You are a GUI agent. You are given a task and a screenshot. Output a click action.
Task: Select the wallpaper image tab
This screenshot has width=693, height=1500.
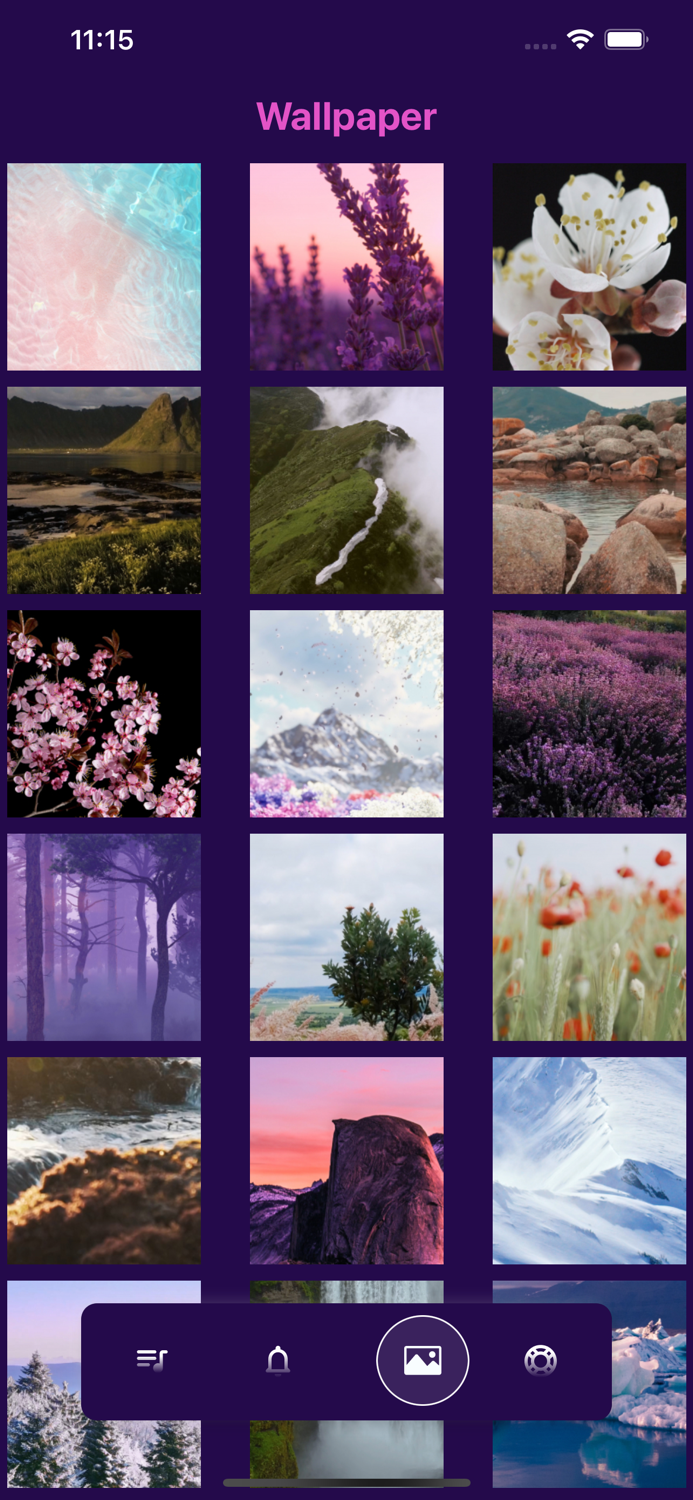[x=422, y=1360]
